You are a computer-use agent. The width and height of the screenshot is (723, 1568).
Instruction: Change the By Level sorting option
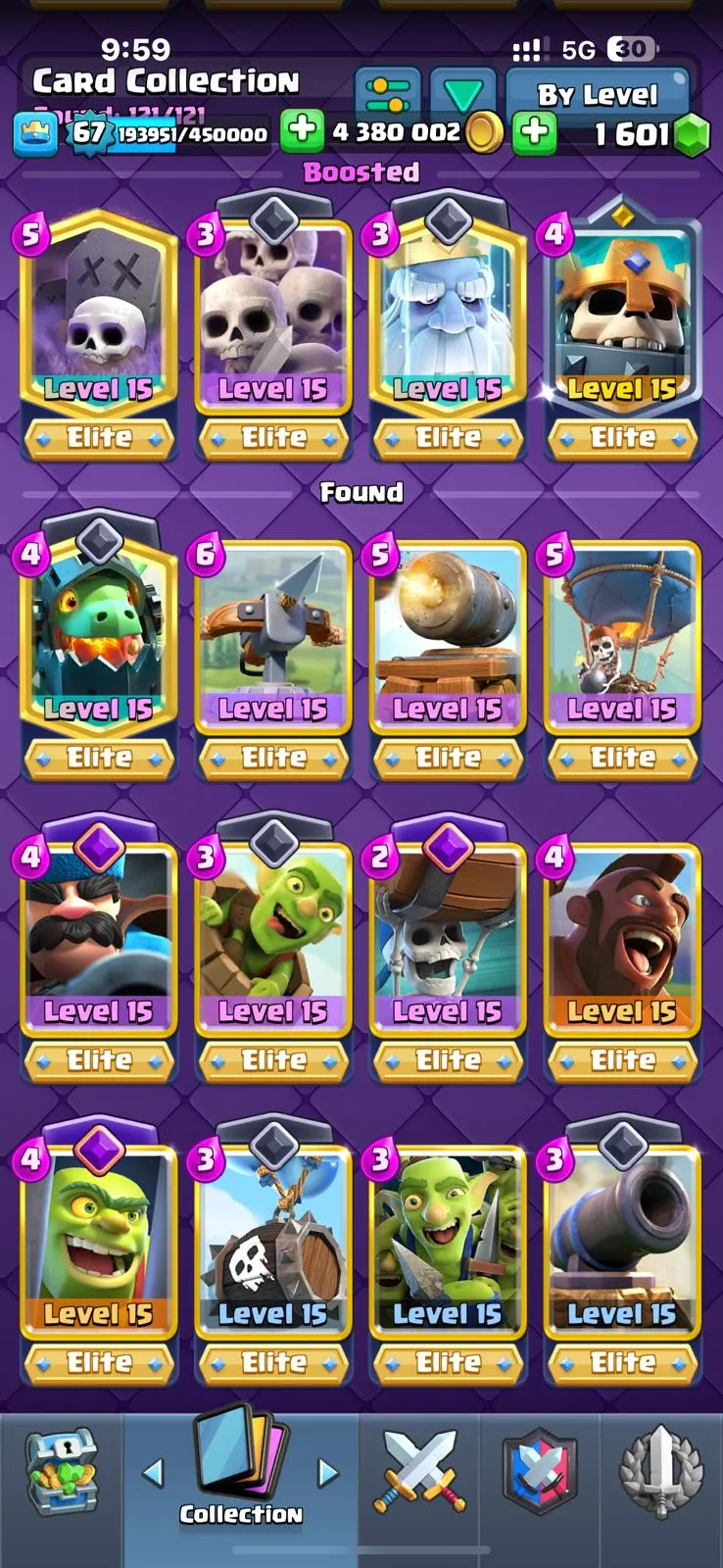pos(597,95)
